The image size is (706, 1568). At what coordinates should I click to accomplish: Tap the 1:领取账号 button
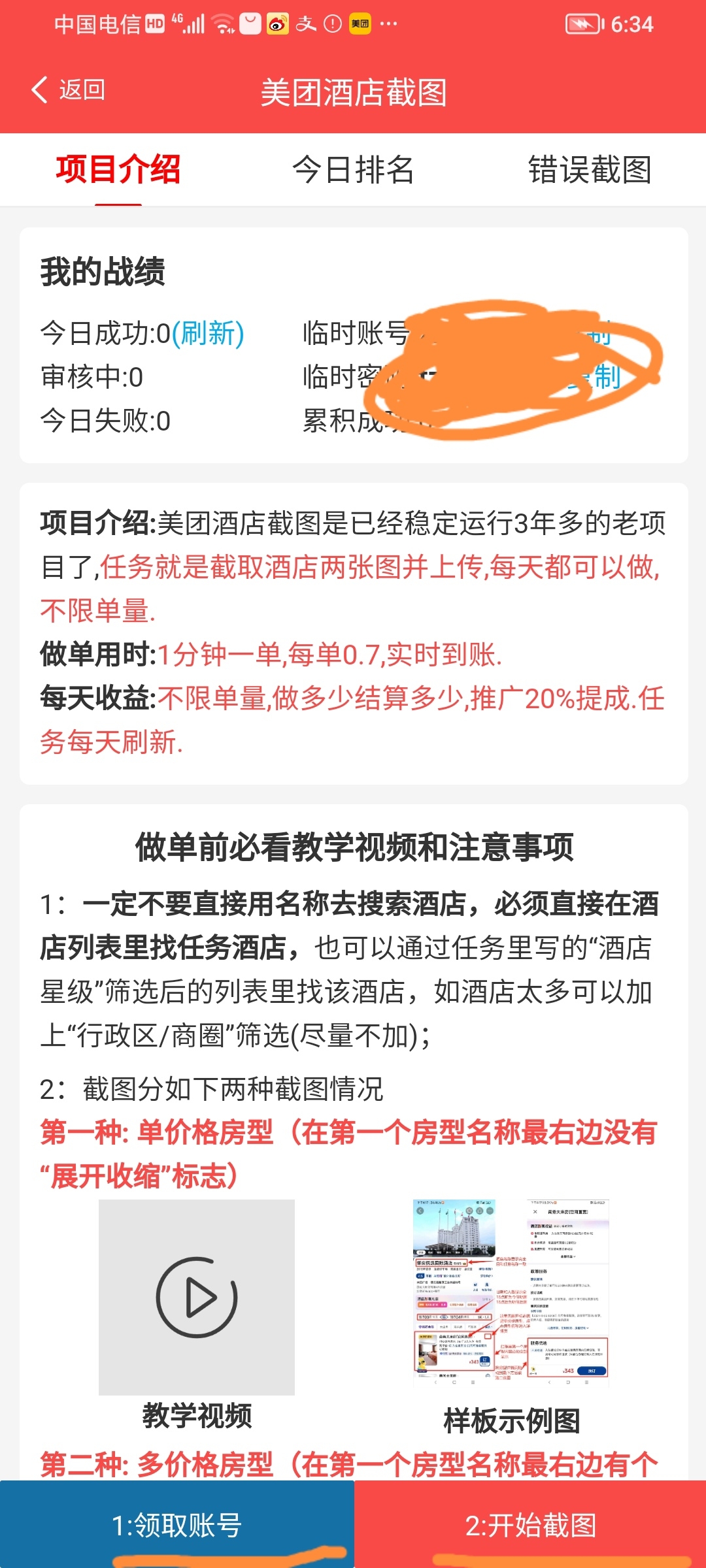177,1524
